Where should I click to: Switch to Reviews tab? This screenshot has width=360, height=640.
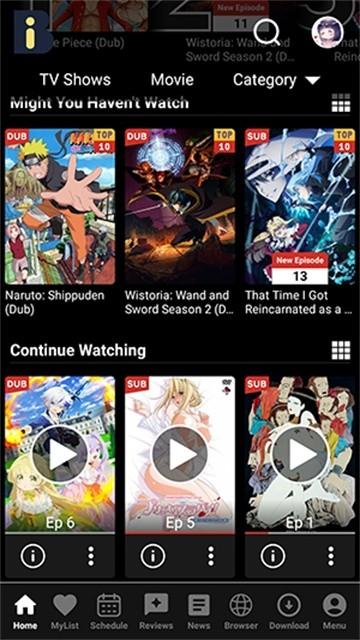156,611
